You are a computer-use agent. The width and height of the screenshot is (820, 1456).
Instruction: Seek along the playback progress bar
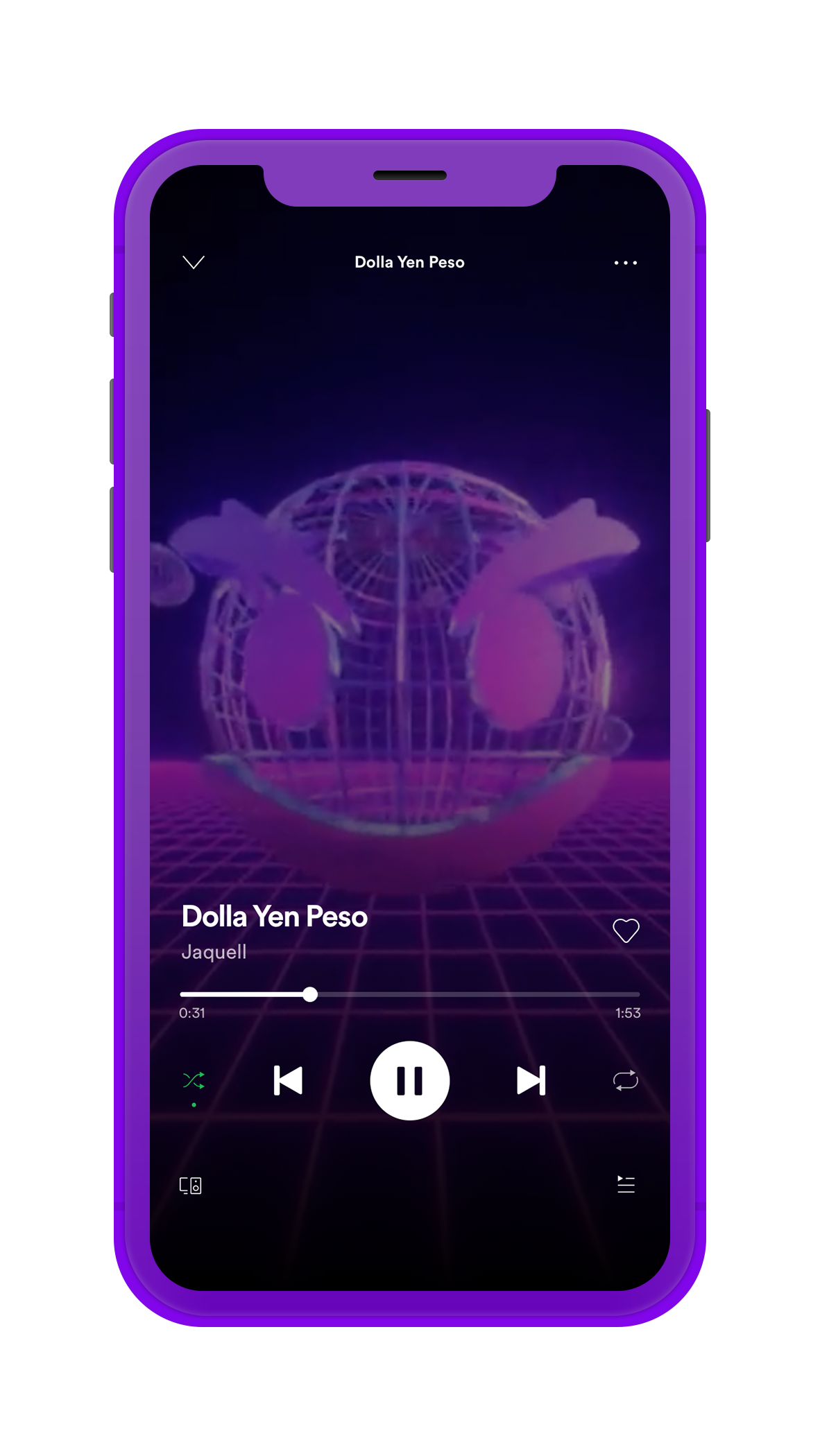[409, 994]
